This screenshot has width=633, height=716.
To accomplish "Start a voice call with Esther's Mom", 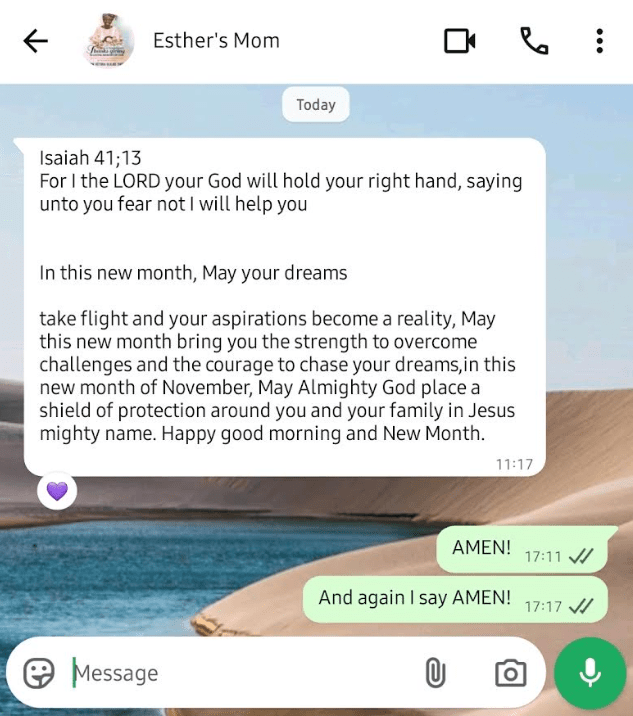I will (x=534, y=41).
